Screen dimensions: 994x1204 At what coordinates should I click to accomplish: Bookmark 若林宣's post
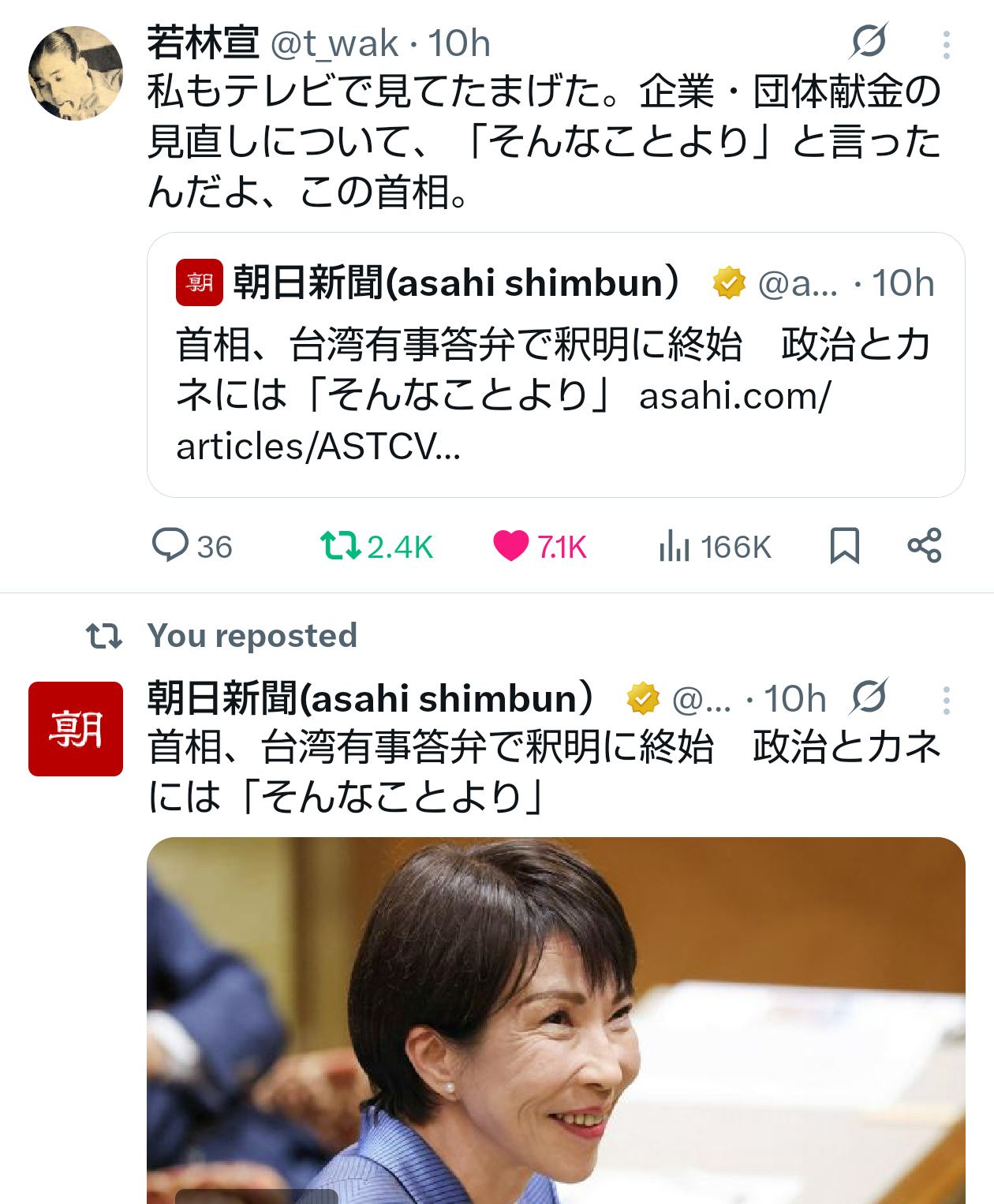(x=844, y=545)
